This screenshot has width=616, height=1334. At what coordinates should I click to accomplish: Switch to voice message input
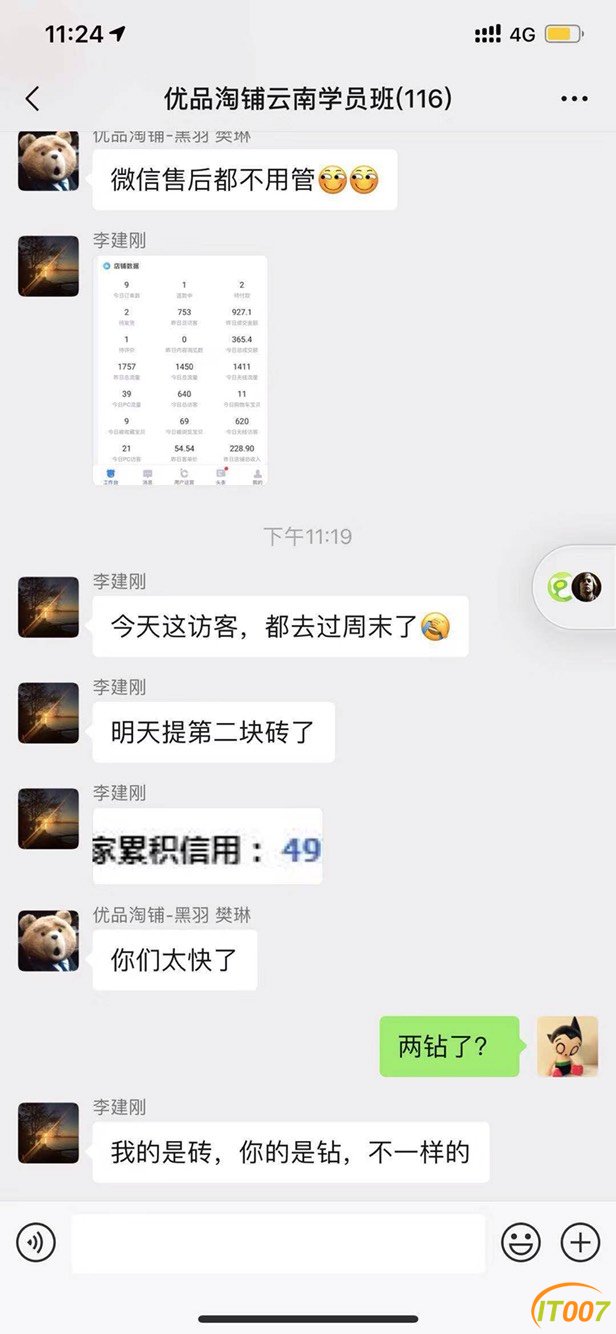coord(36,1243)
